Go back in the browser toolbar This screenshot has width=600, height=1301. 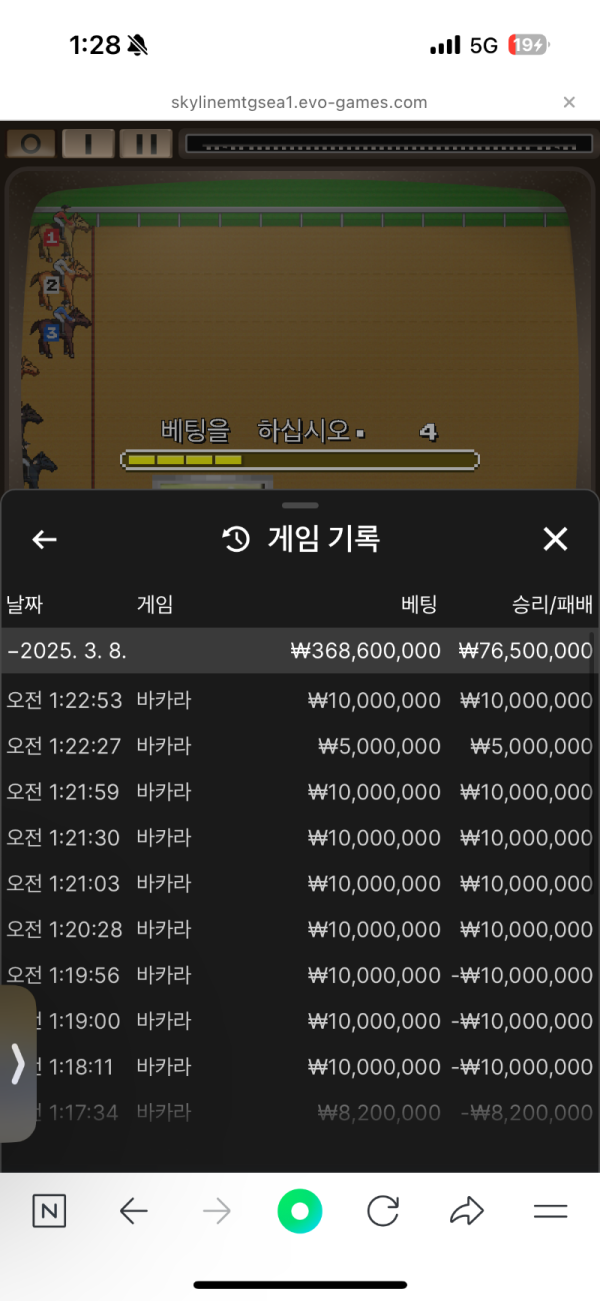(133, 1212)
